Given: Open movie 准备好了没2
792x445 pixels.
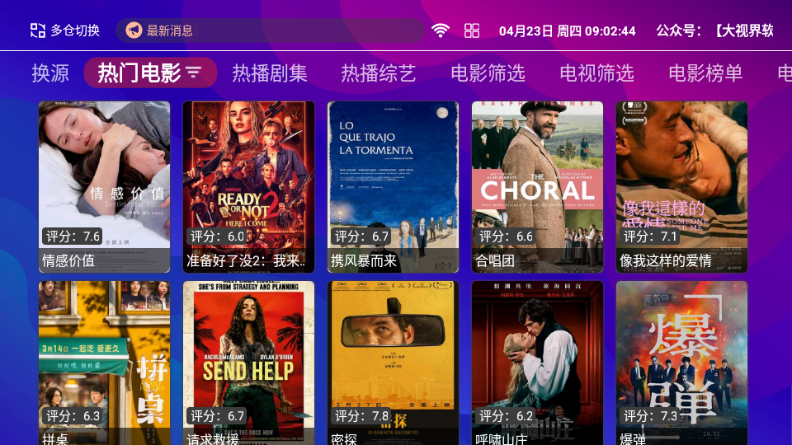Looking at the screenshot, I should click(248, 187).
